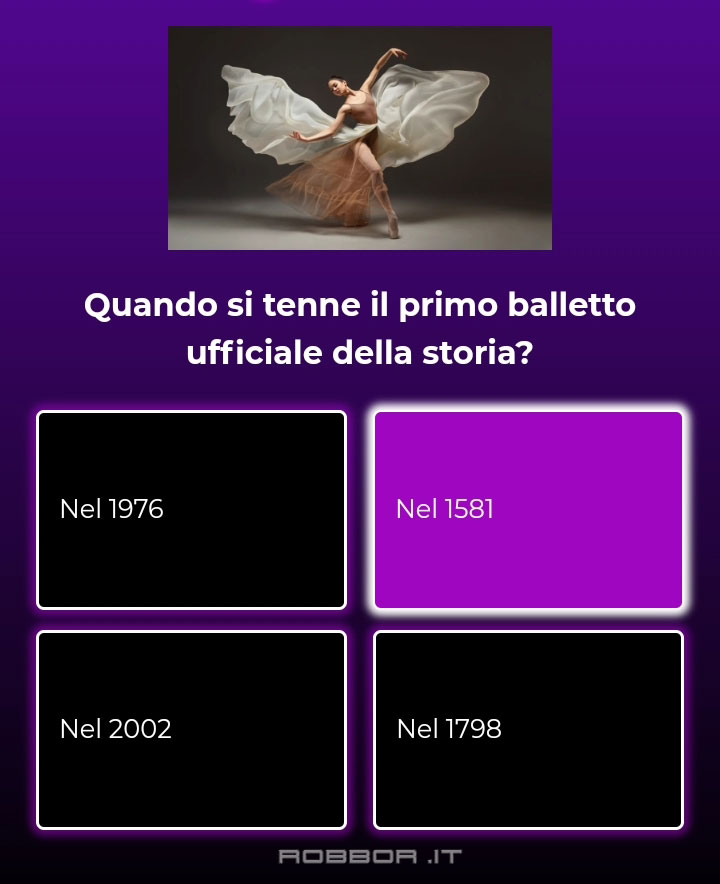Choose the answer Nel 1581
The height and width of the screenshot is (884, 720).
528,509
